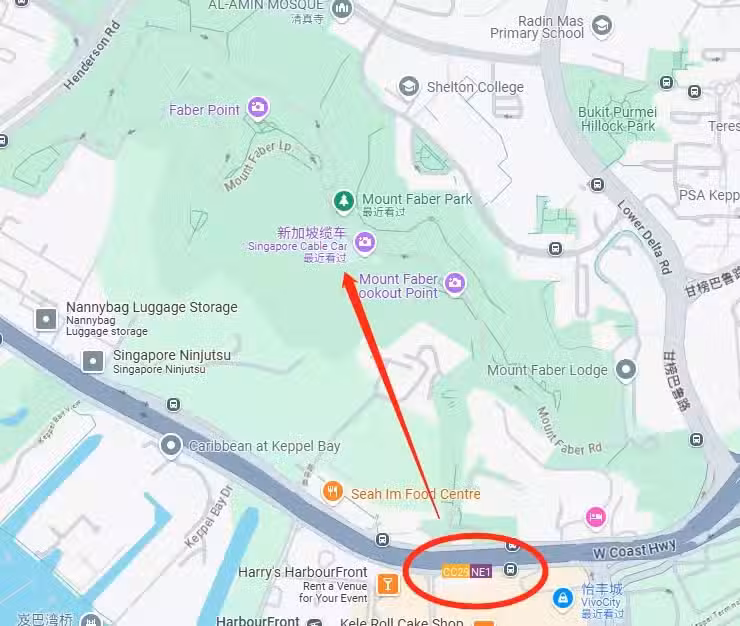740x626 pixels.
Task: Select the Singapore Cable Car pin
Action: pos(365,242)
